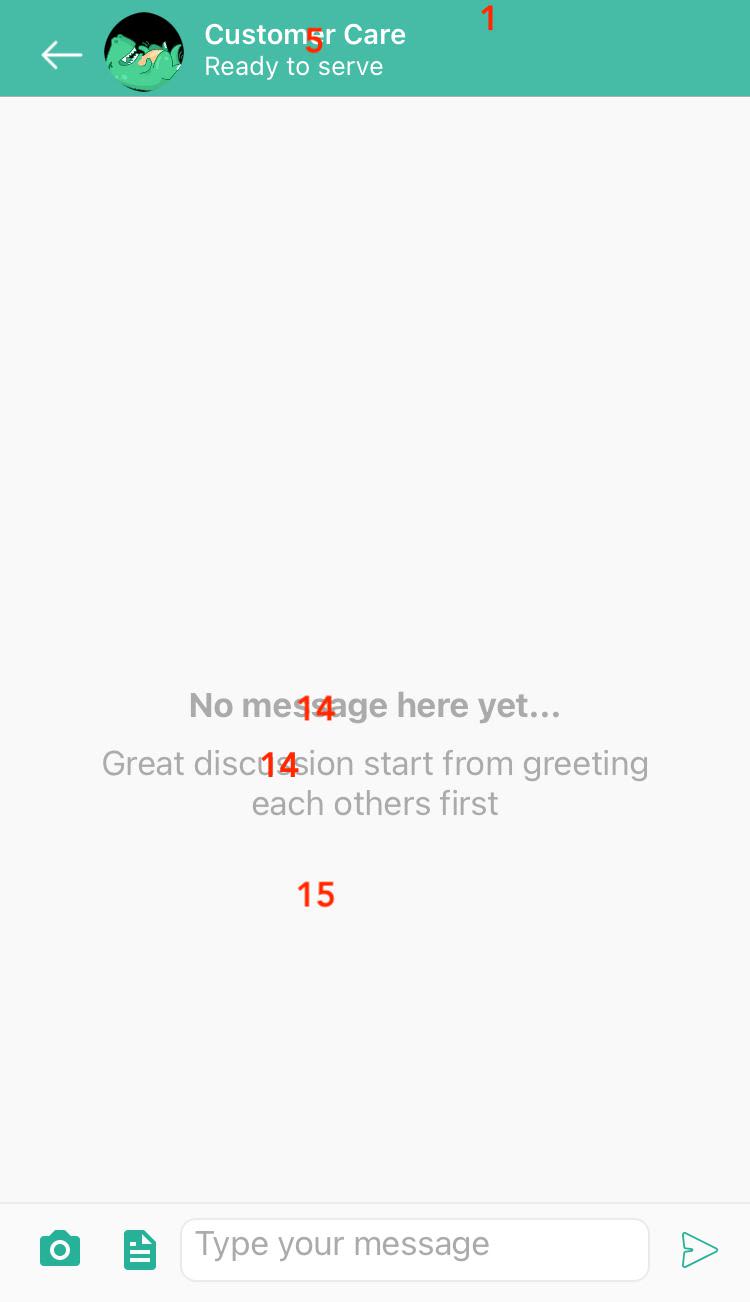Open the Customer Care avatar
The width and height of the screenshot is (750, 1302).
(144, 53)
